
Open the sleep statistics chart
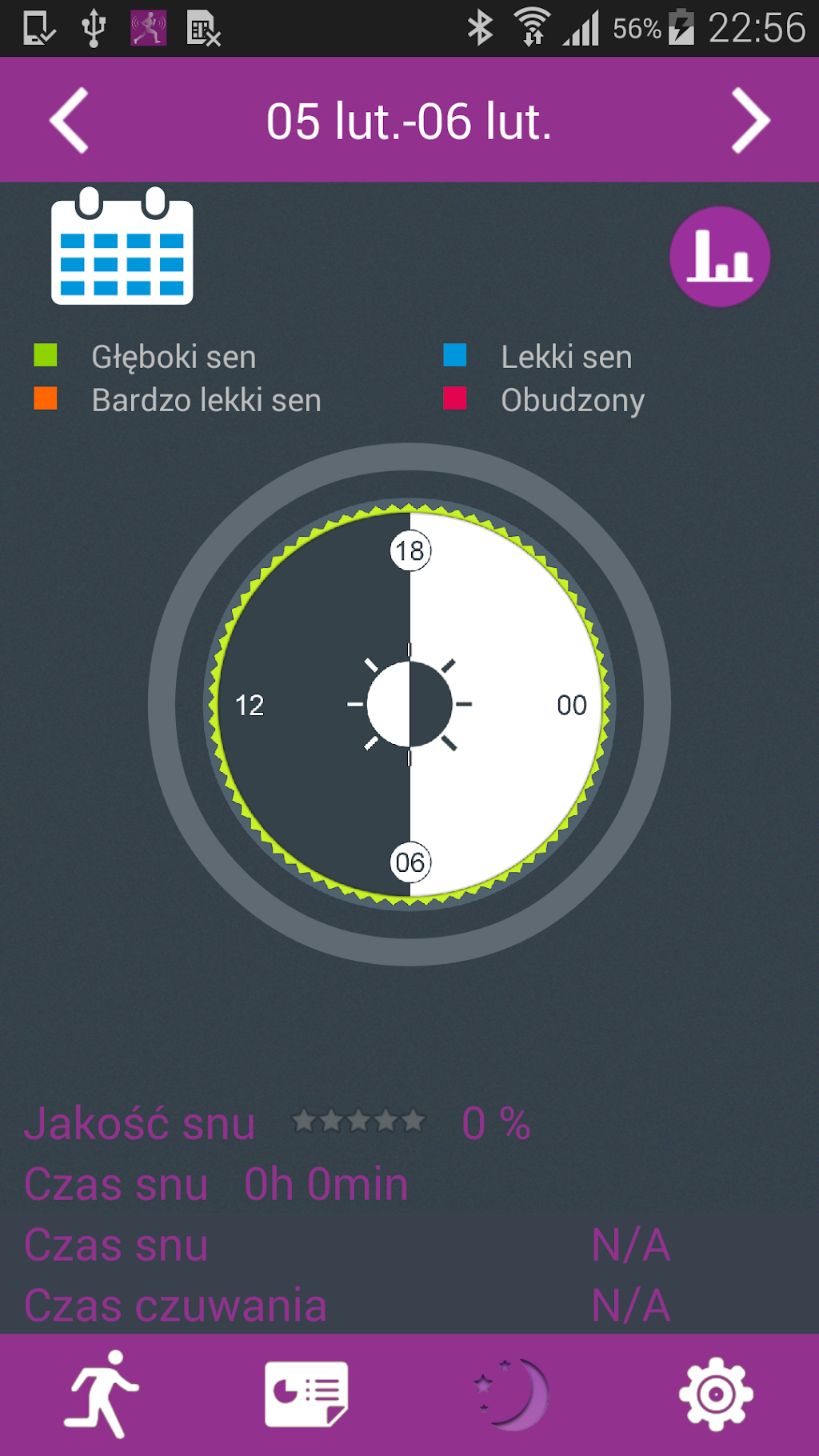(719, 257)
